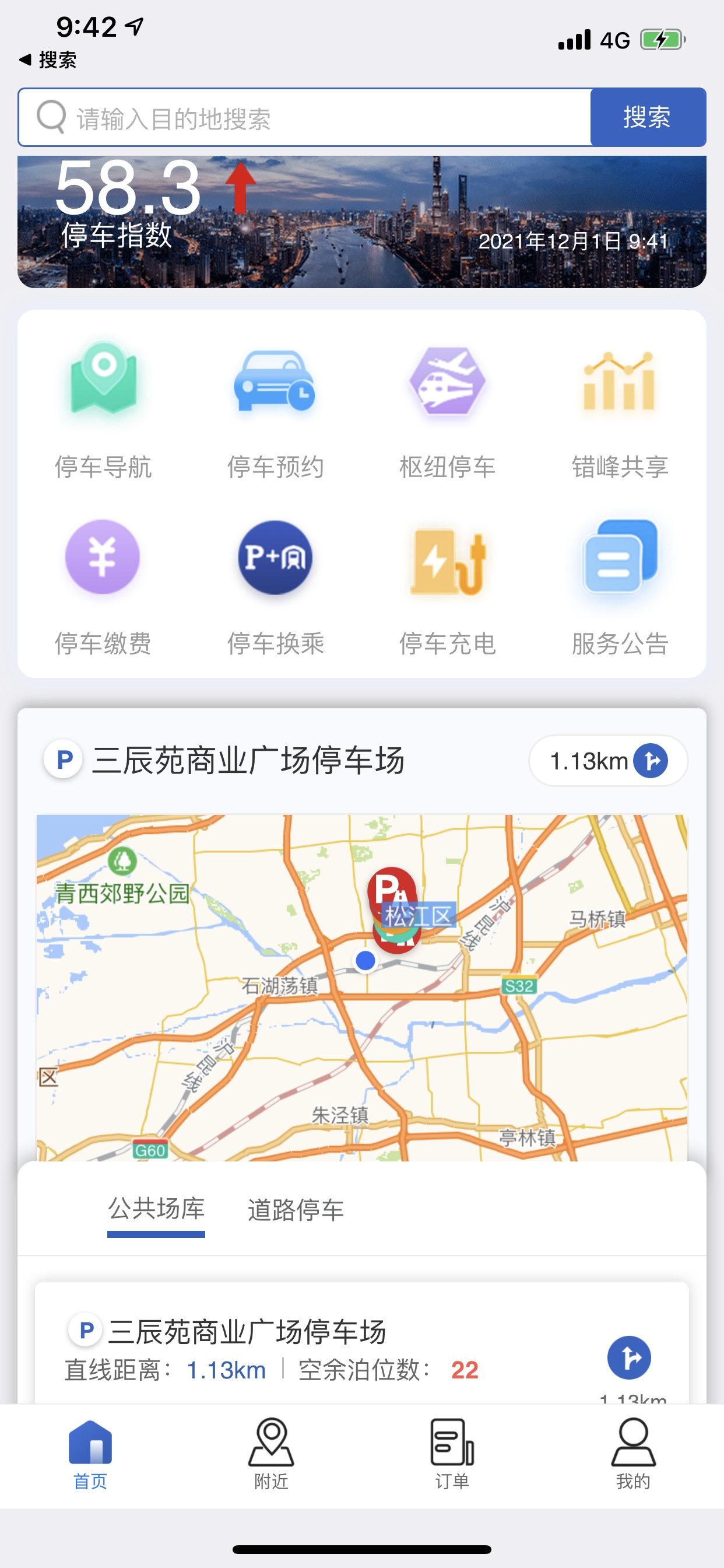Tap the navigate icon in the parking list card
724x1568 pixels.
(629, 1358)
